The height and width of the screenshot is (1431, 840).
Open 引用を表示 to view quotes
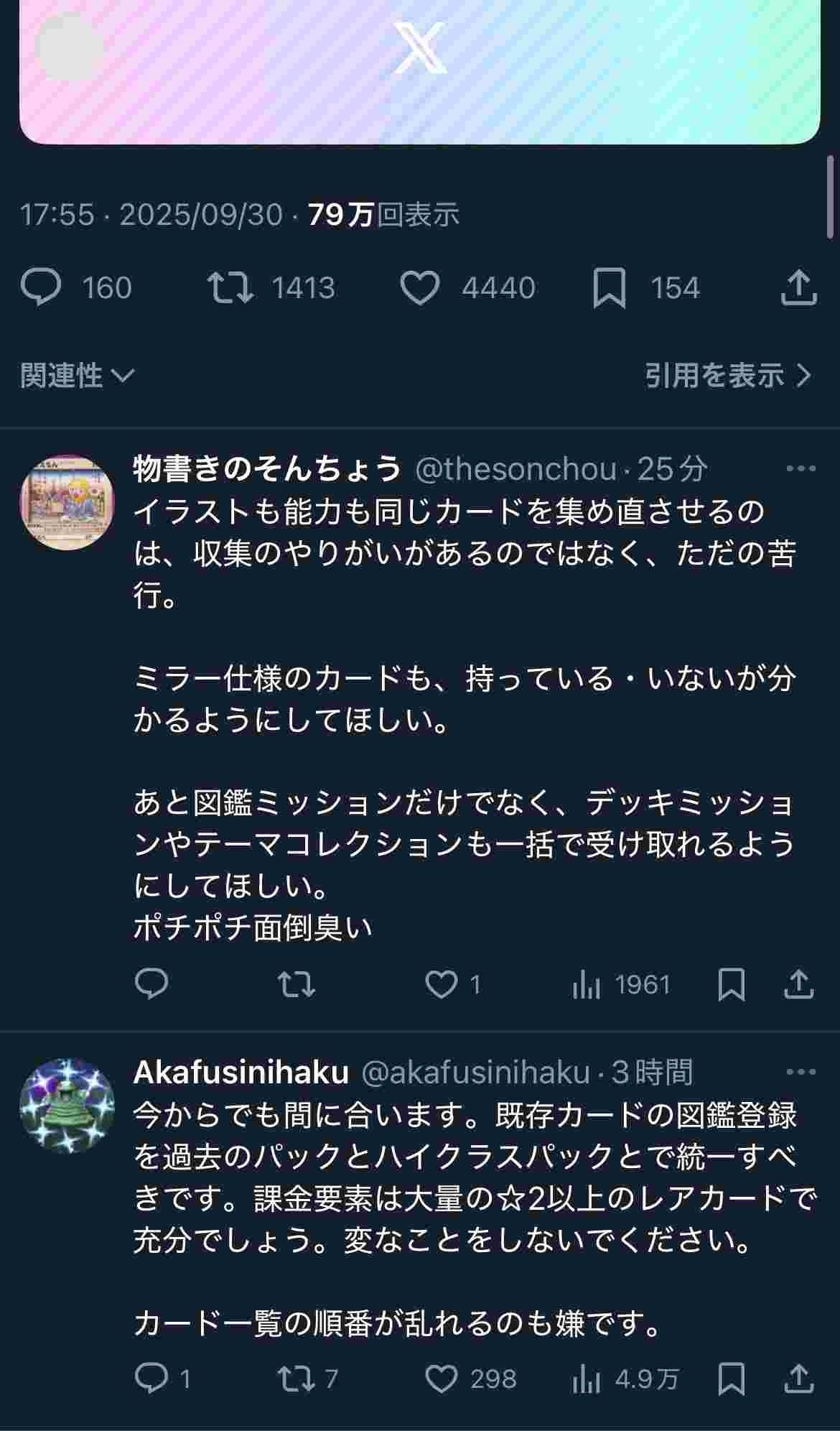[727, 375]
